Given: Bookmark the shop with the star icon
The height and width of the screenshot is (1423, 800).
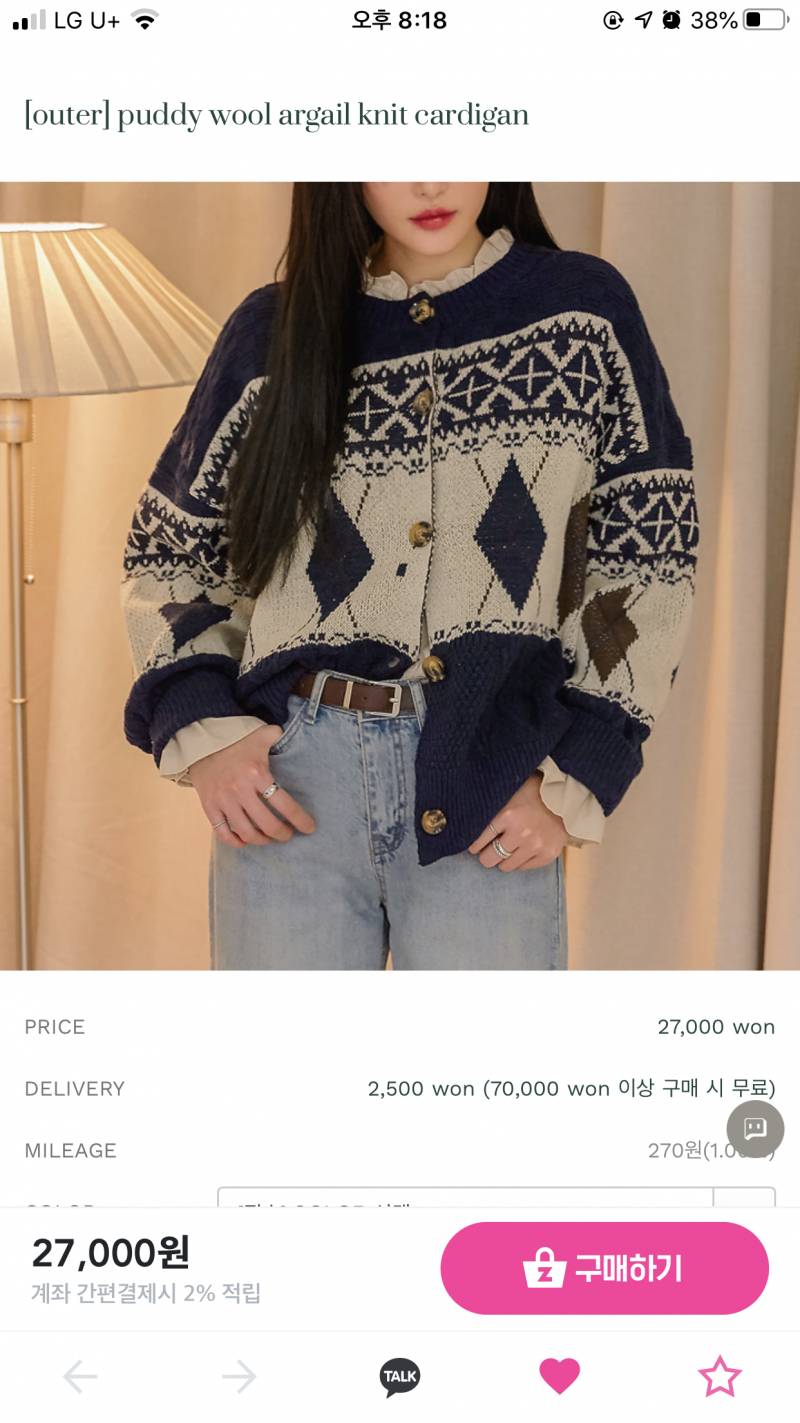Looking at the screenshot, I should (719, 1377).
